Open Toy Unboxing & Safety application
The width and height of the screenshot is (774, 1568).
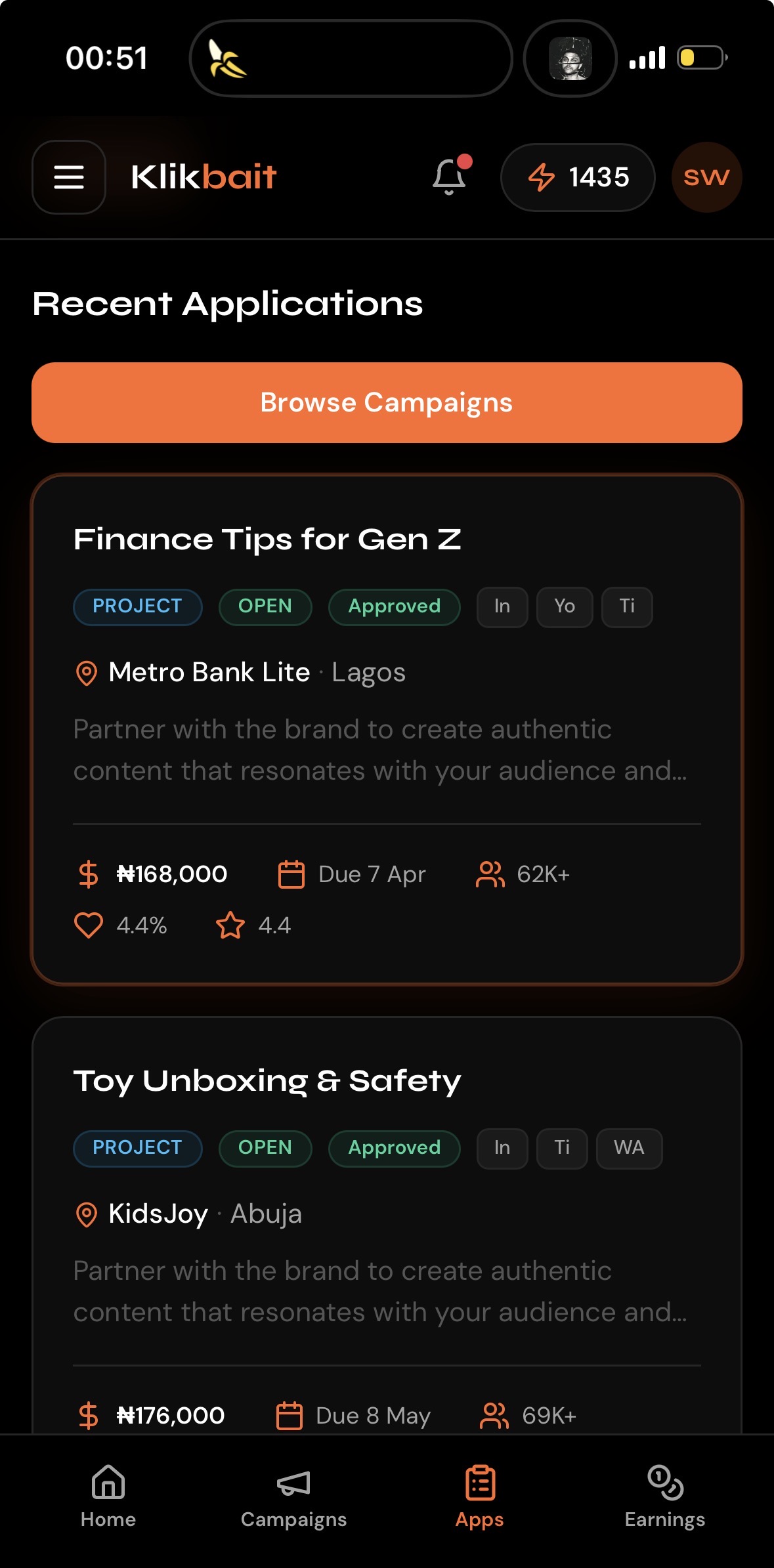click(x=267, y=1081)
